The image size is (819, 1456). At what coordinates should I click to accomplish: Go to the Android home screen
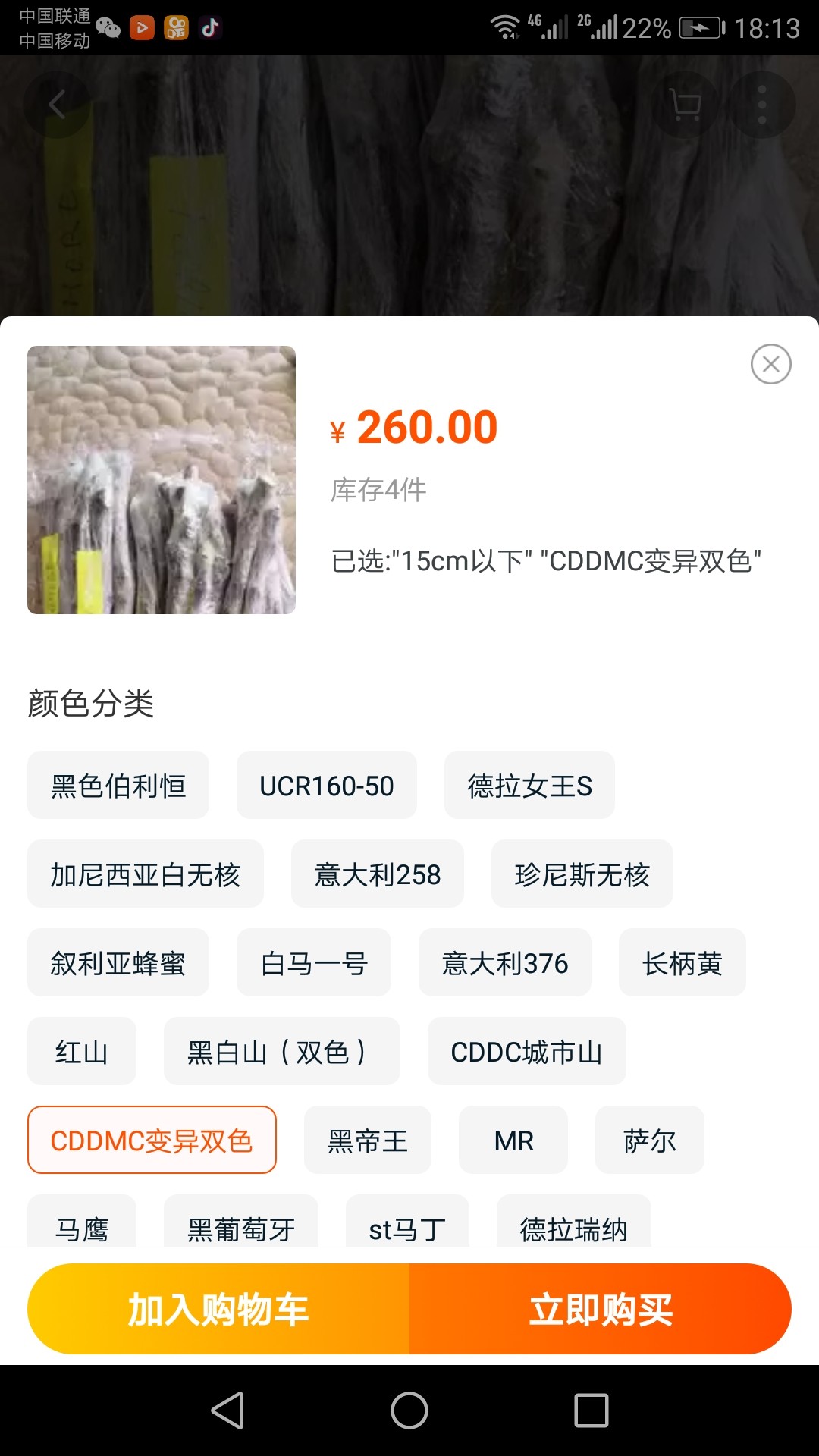point(409,1410)
